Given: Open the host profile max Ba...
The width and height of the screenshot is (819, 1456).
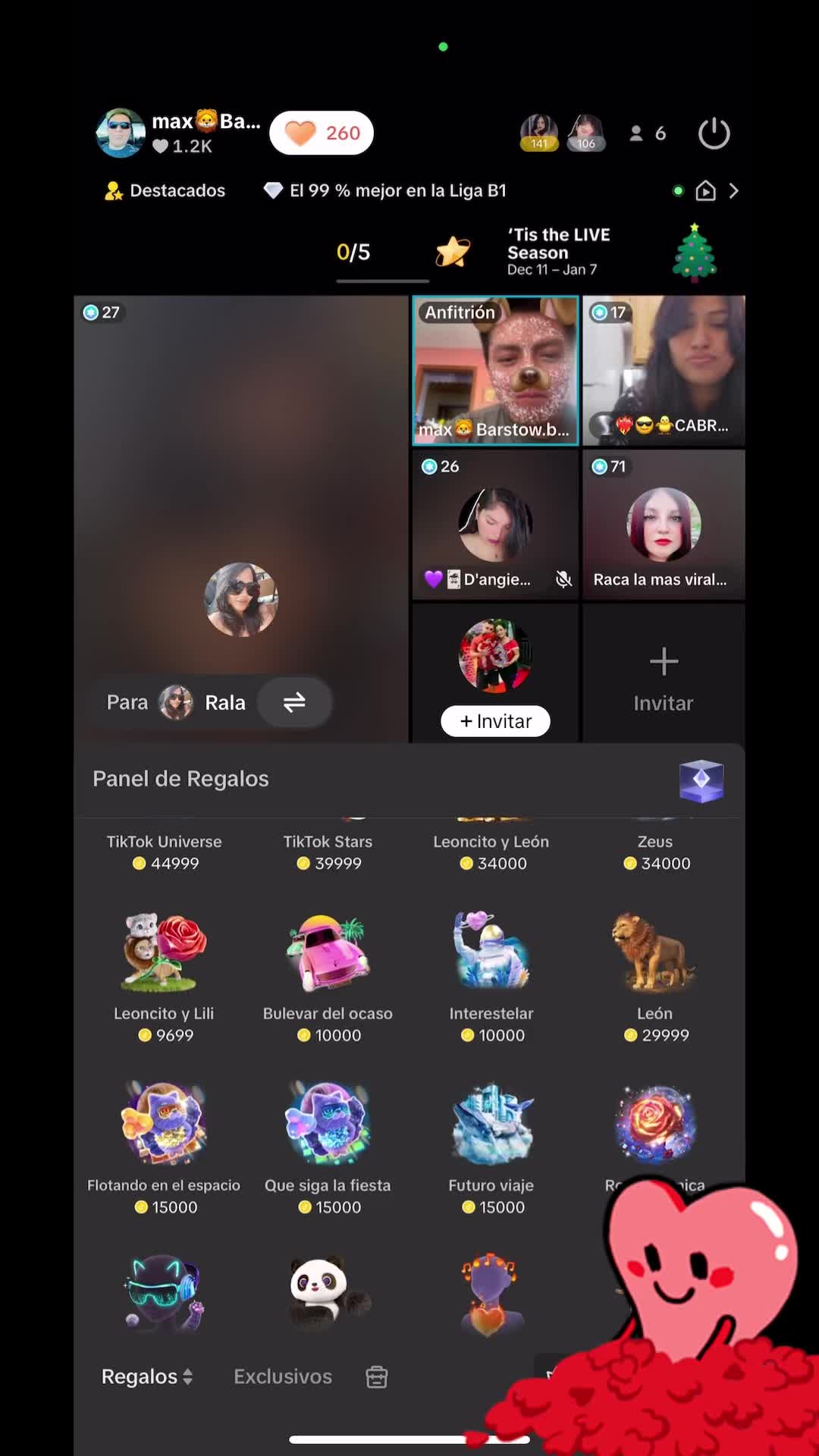Looking at the screenshot, I should tap(178, 133).
